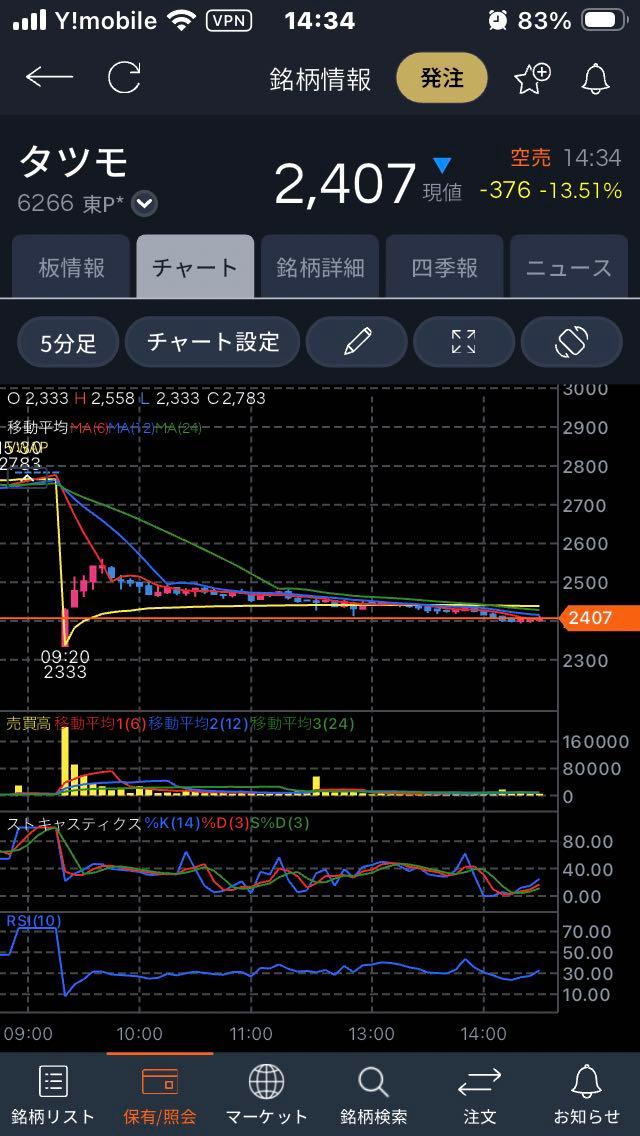Screen dimensions: 640x1136
Task: Rotate the chart to landscape
Action: (x=571, y=343)
